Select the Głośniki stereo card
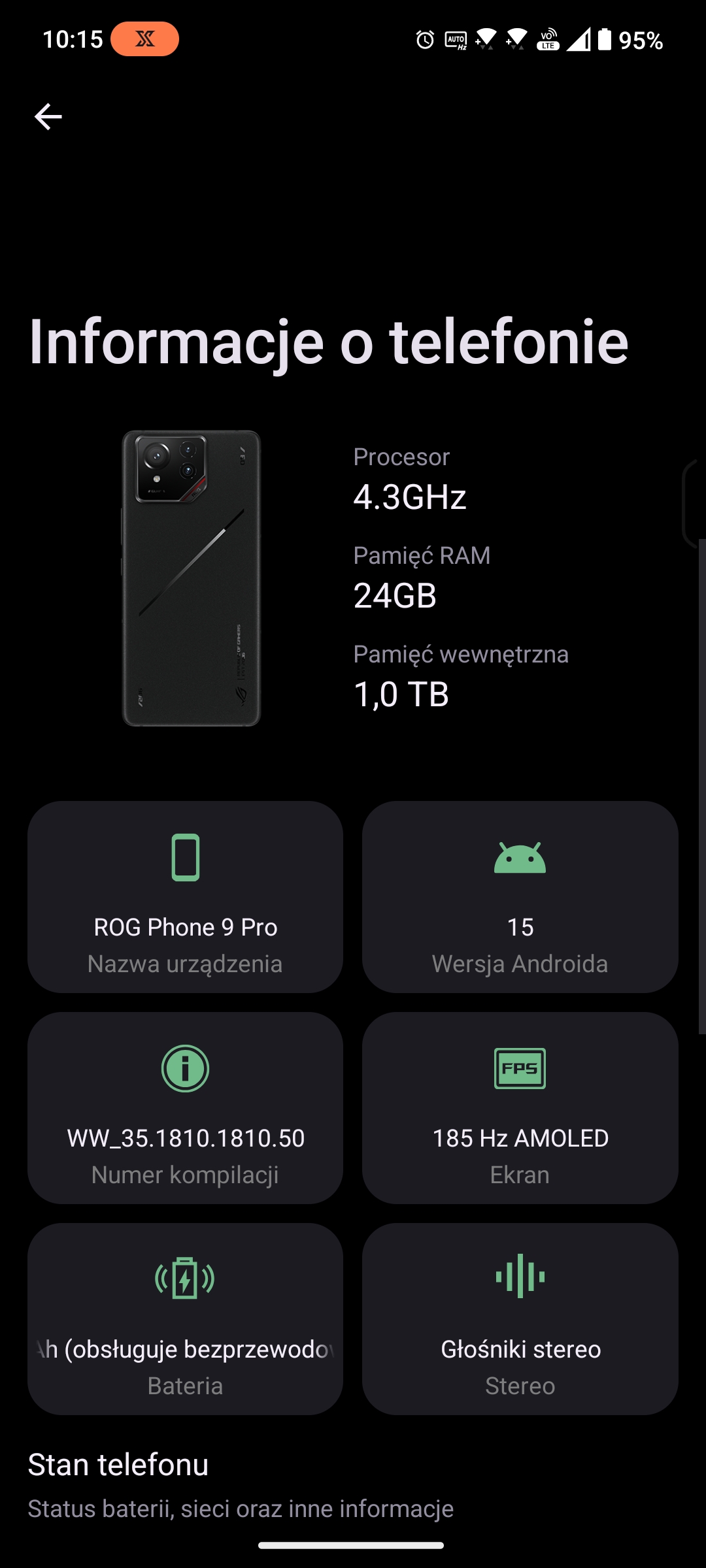Image resolution: width=706 pixels, height=1568 pixels. 520,1319
